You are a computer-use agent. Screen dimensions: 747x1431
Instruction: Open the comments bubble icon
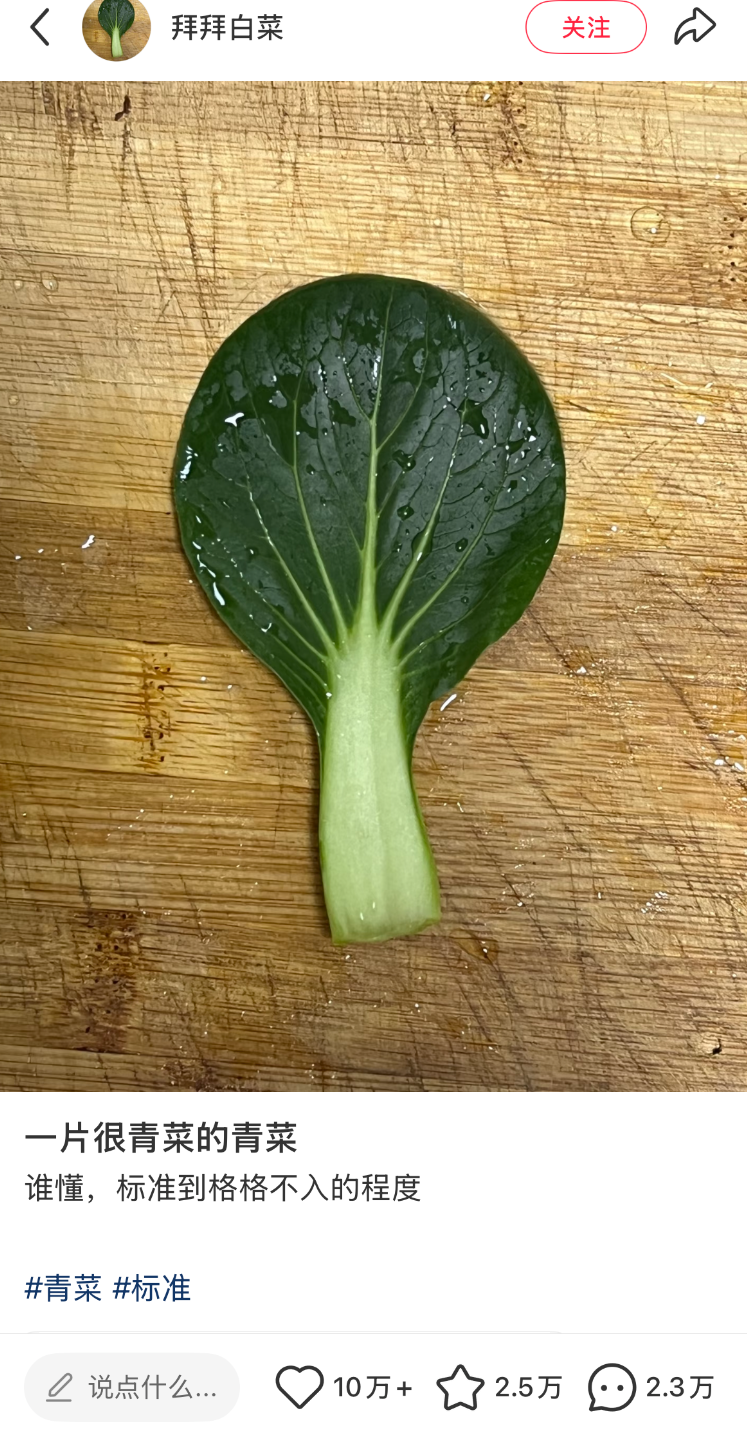pos(611,1387)
